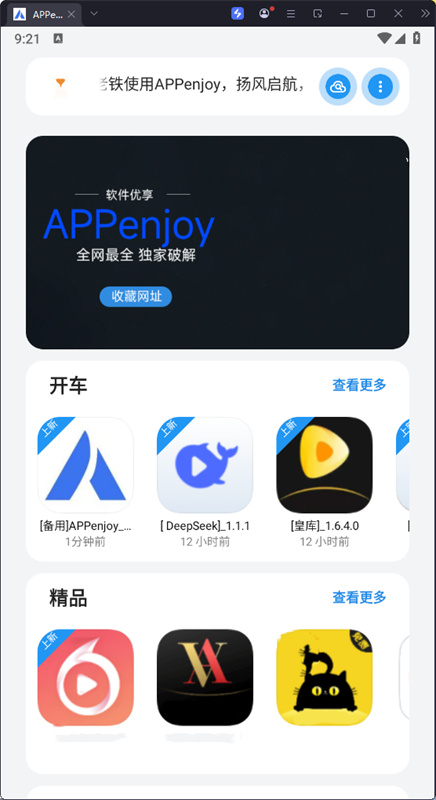Close the emulator window

[x=398, y=14]
